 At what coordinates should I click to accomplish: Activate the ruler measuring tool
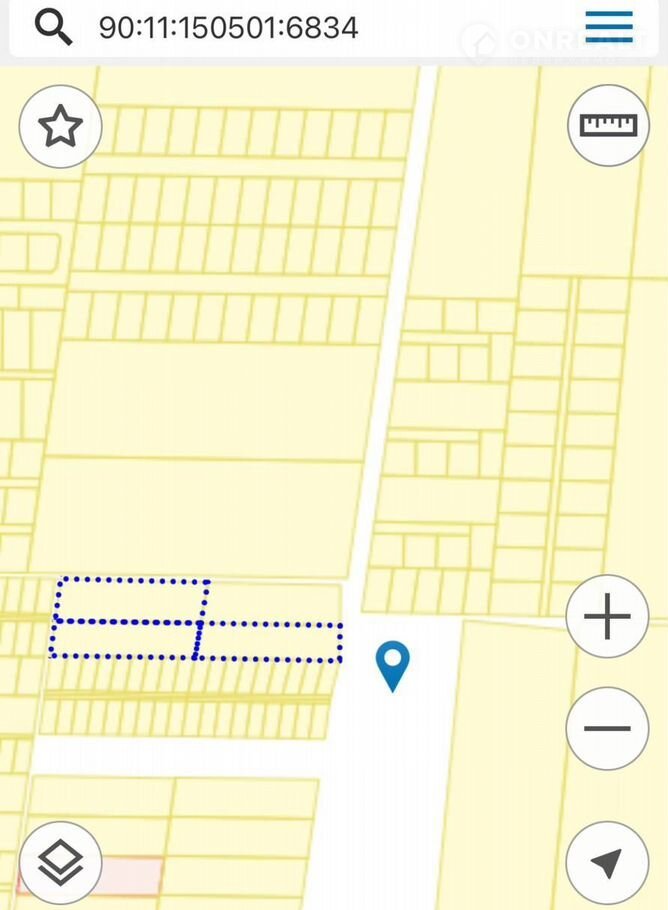(x=608, y=125)
